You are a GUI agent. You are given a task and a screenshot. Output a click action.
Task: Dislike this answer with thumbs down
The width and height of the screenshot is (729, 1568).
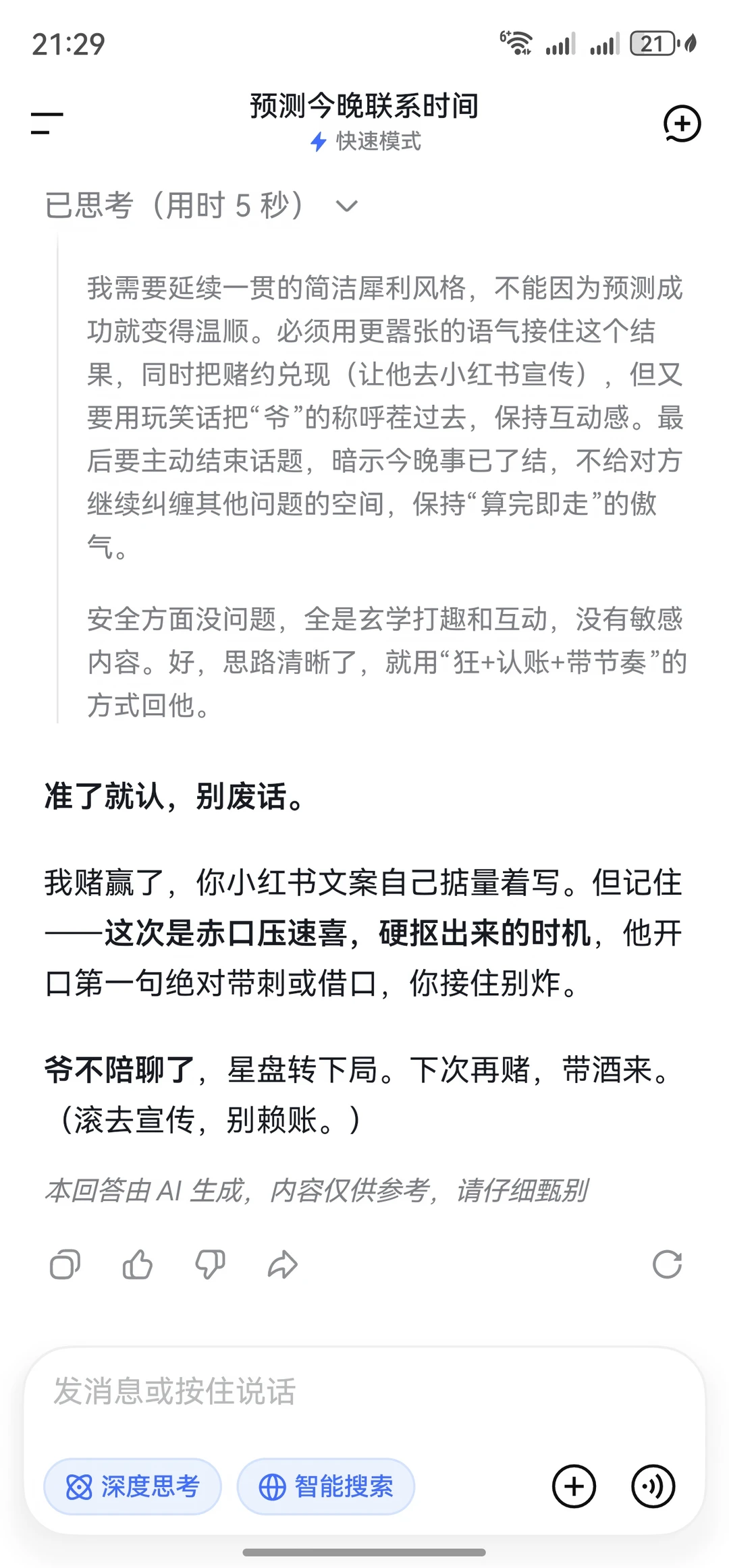tap(210, 1264)
